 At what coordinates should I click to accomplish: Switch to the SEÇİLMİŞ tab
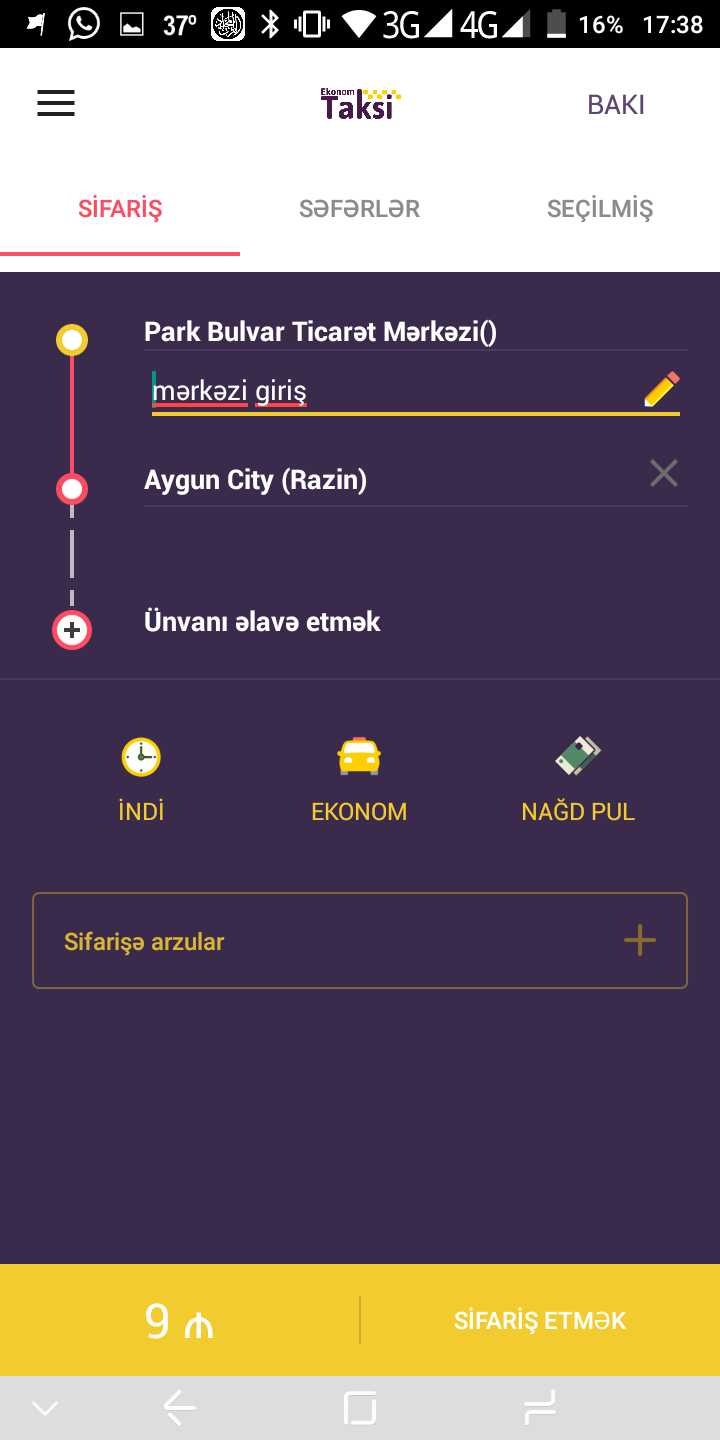[x=599, y=209]
